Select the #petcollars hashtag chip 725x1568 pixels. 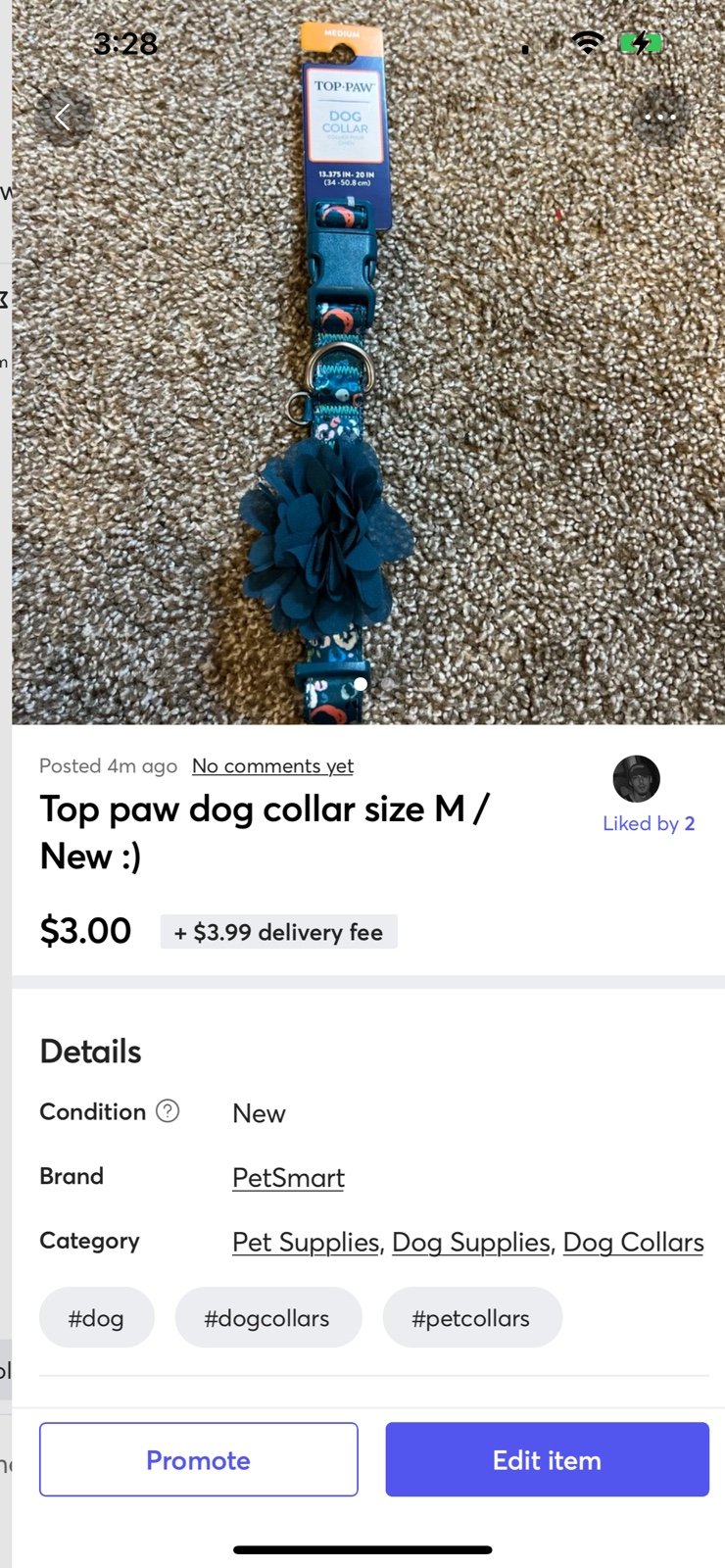(x=471, y=1318)
